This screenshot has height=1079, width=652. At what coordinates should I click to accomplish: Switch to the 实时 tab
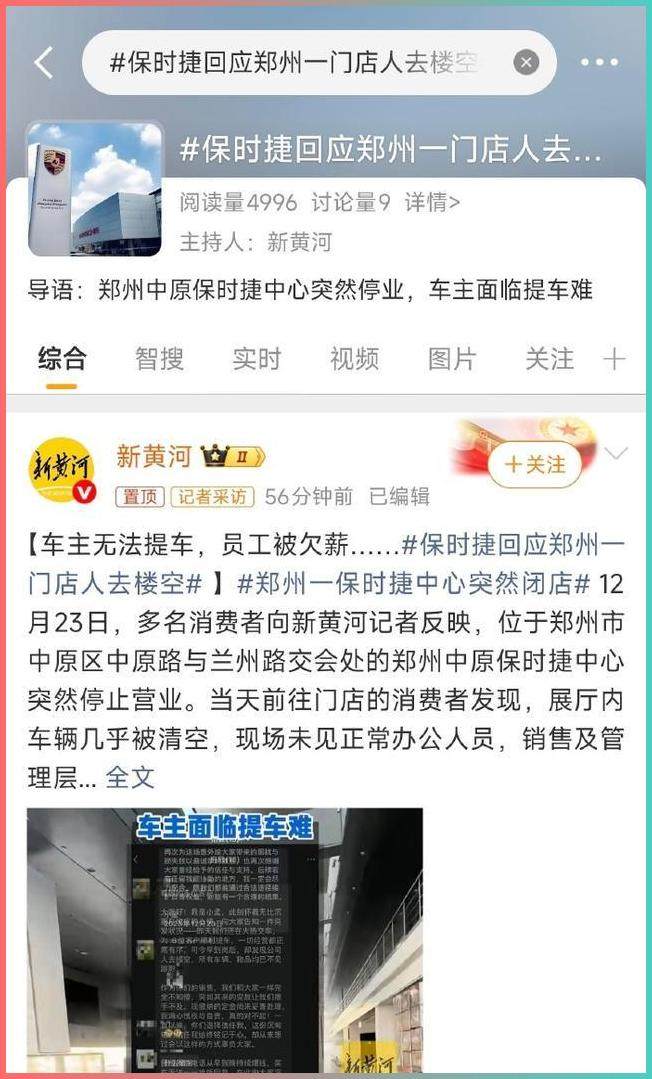coord(257,359)
